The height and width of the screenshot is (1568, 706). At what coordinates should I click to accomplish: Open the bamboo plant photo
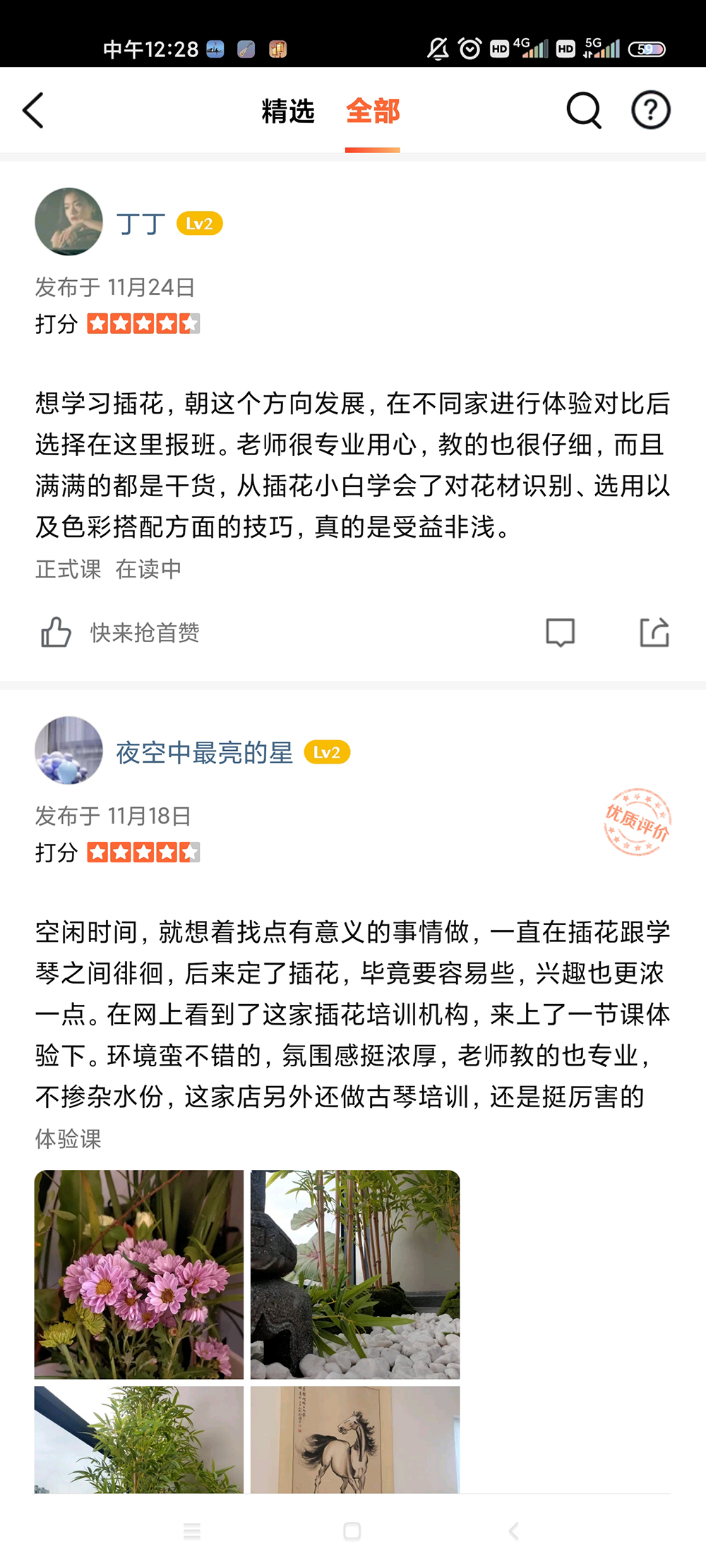pos(139,1440)
